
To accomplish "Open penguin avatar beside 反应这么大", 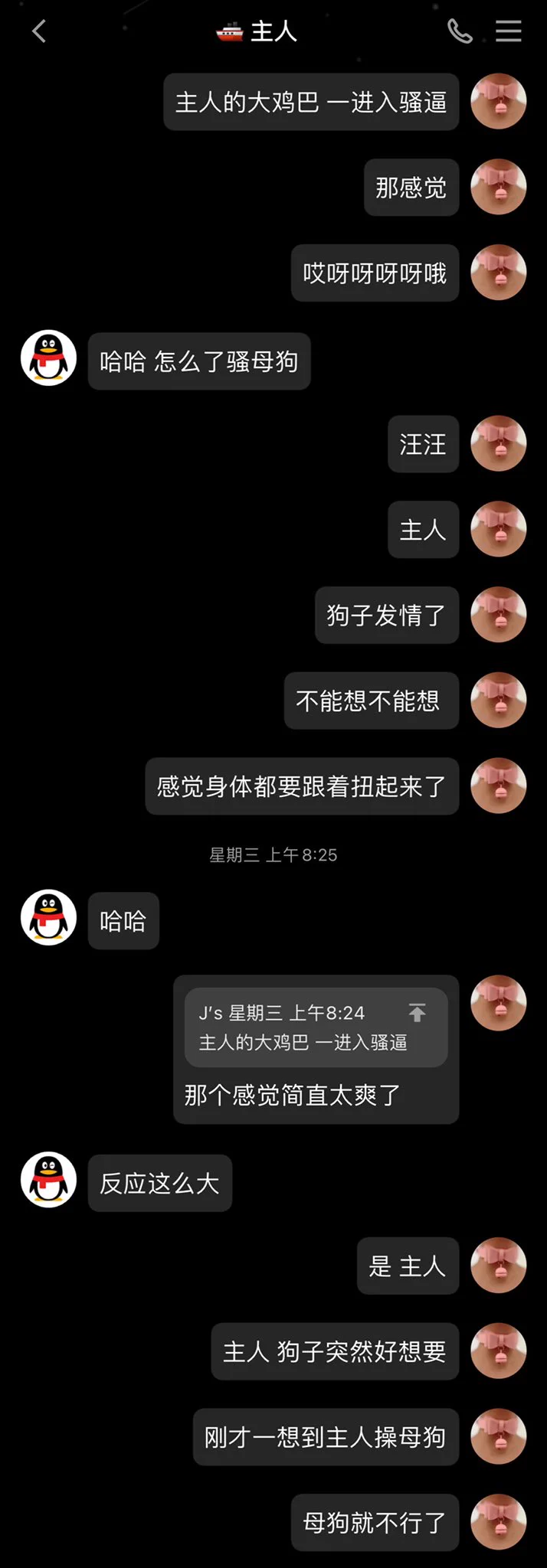I will click(48, 1180).
